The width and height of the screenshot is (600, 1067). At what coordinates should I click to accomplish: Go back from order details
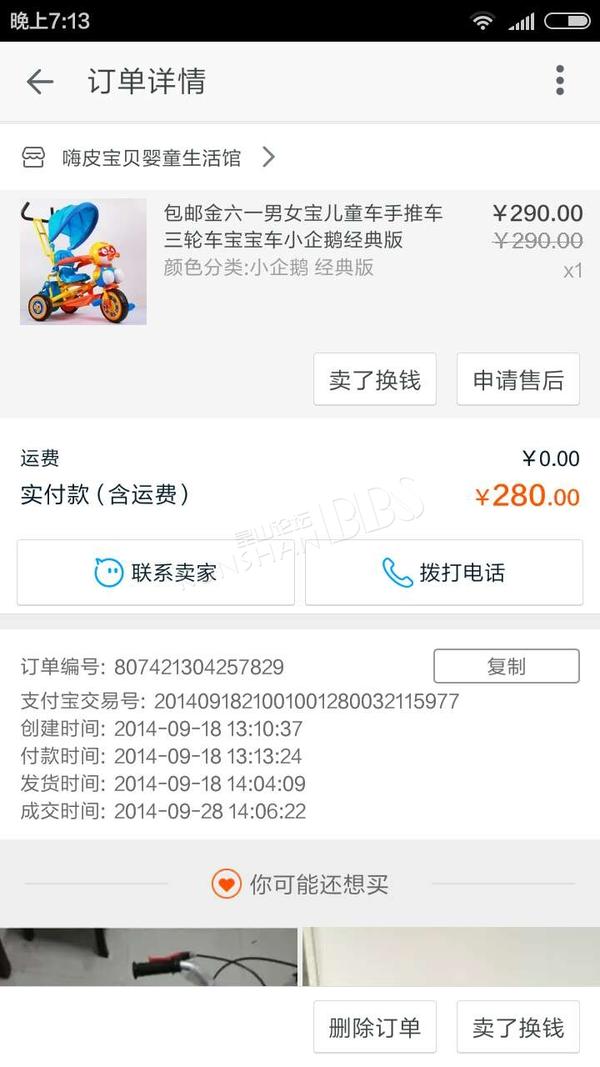click(x=39, y=82)
